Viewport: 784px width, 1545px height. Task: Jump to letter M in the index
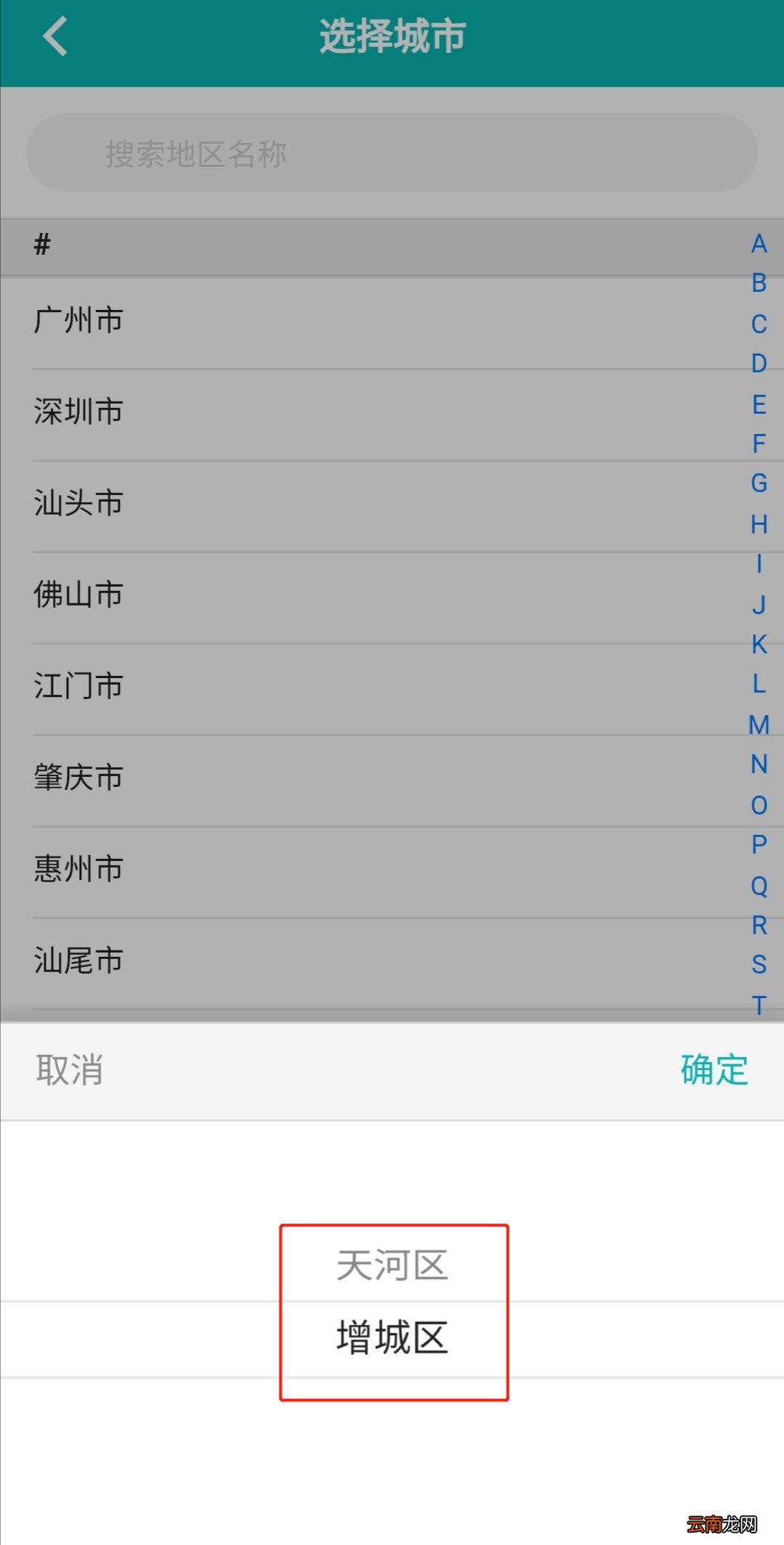tap(759, 725)
